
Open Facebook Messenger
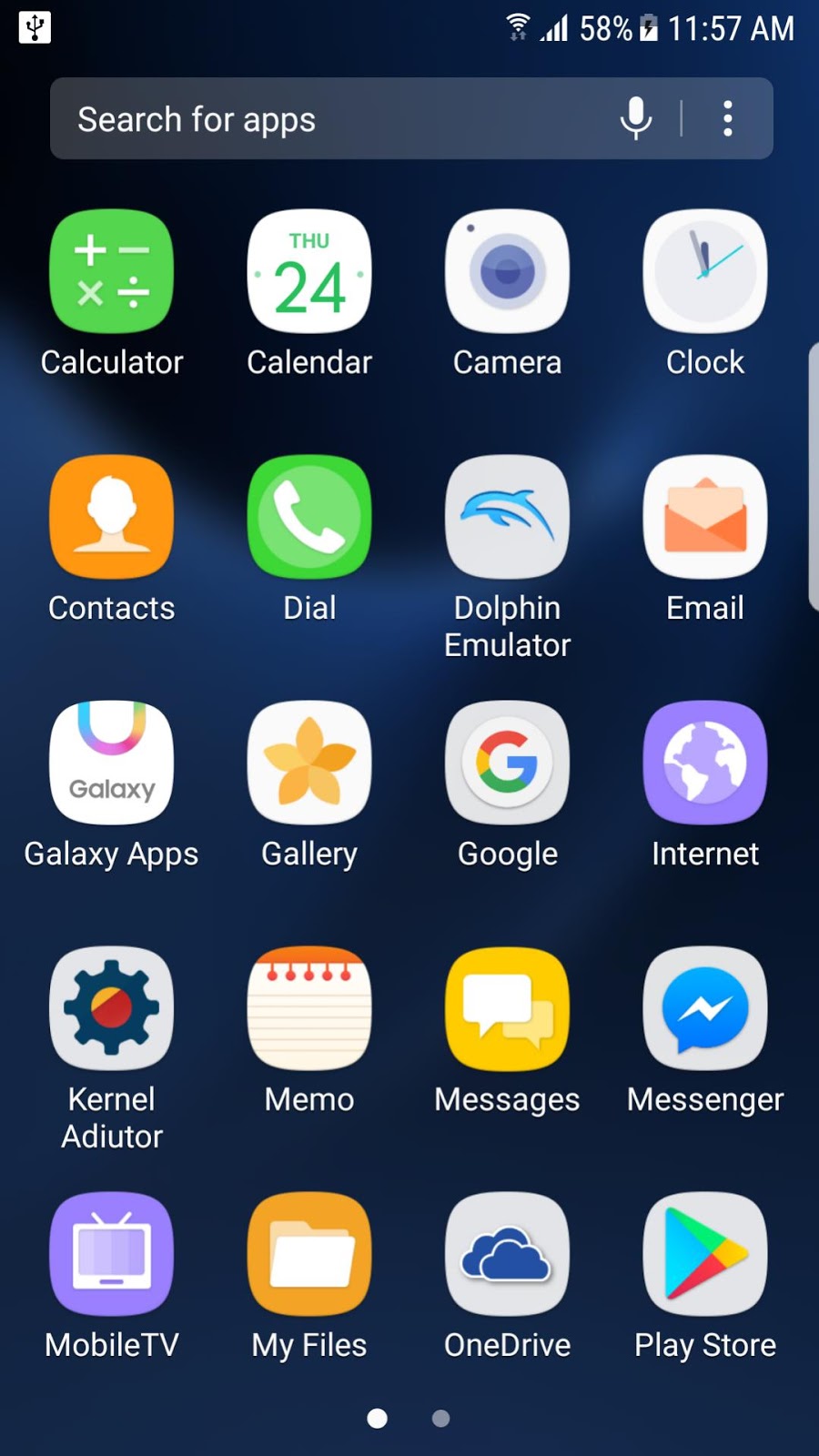(704, 1009)
